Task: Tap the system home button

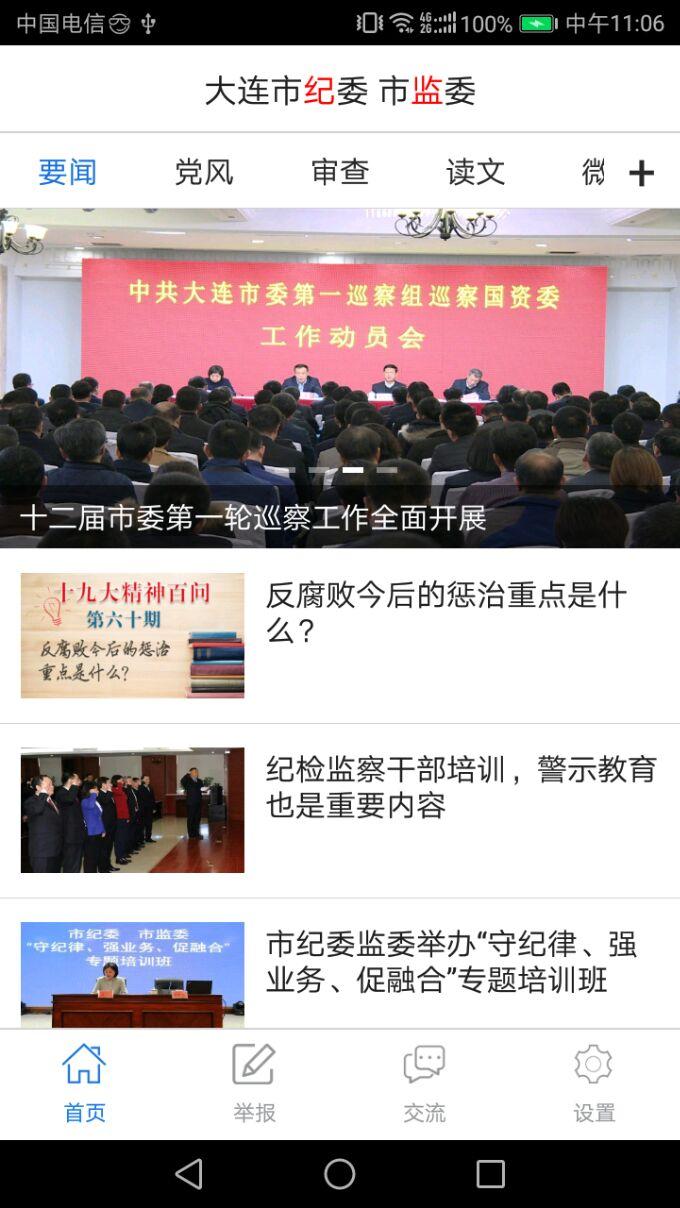Action: (x=340, y=1174)
